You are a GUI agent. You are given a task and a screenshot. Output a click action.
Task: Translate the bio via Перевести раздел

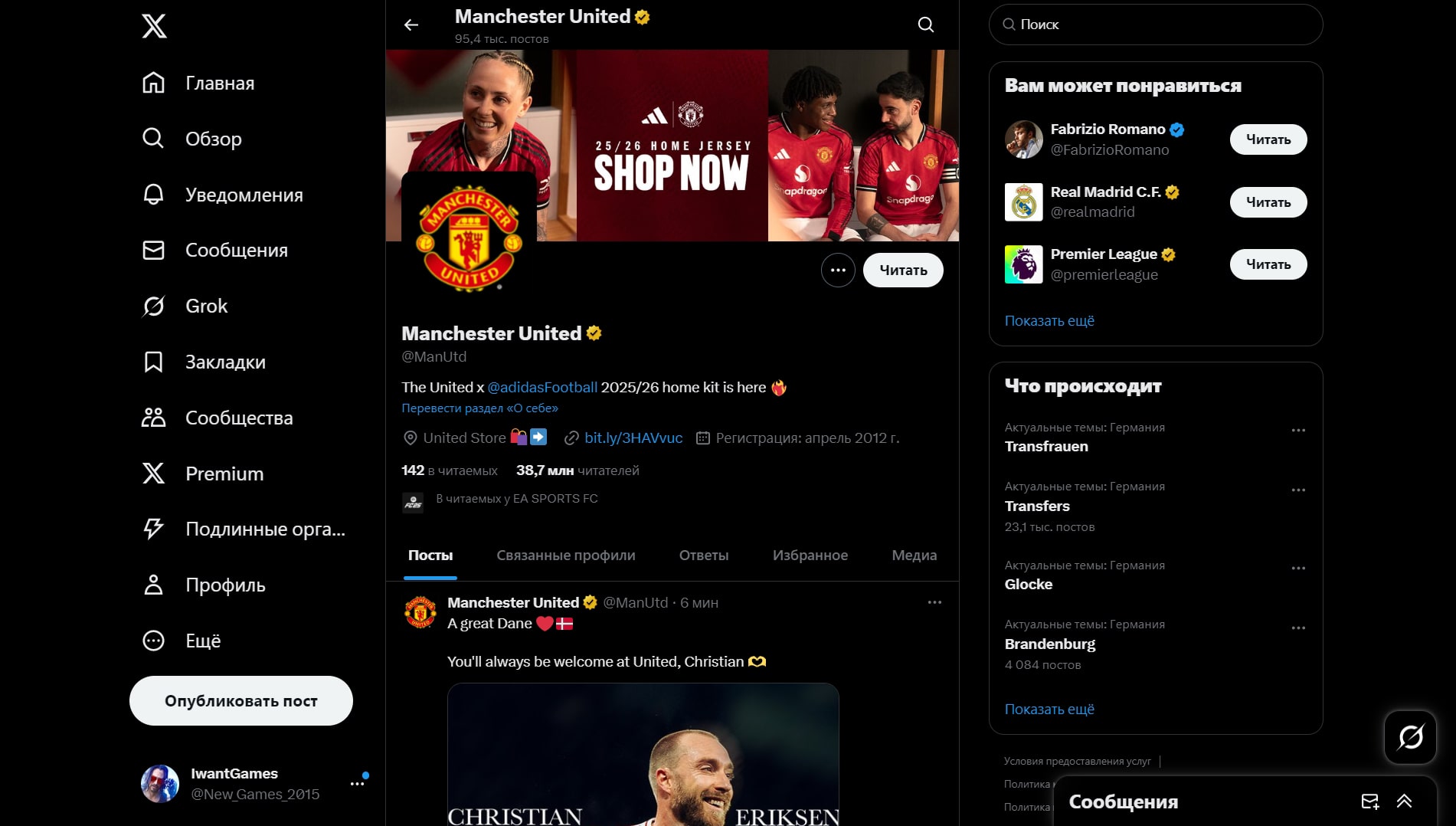coord(479,408)
